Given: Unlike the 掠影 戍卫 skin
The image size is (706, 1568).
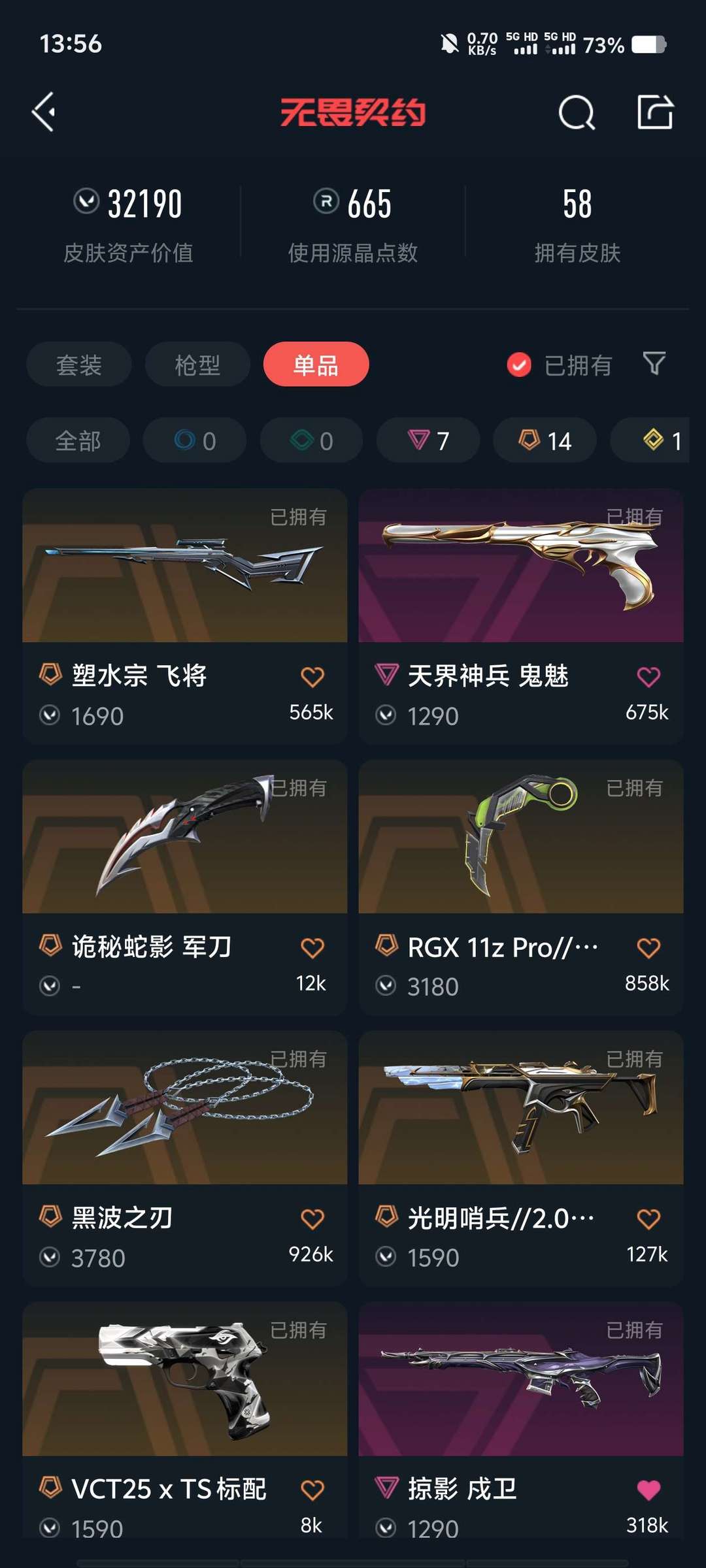Looking at the screenshot, I should point(648,1490).
